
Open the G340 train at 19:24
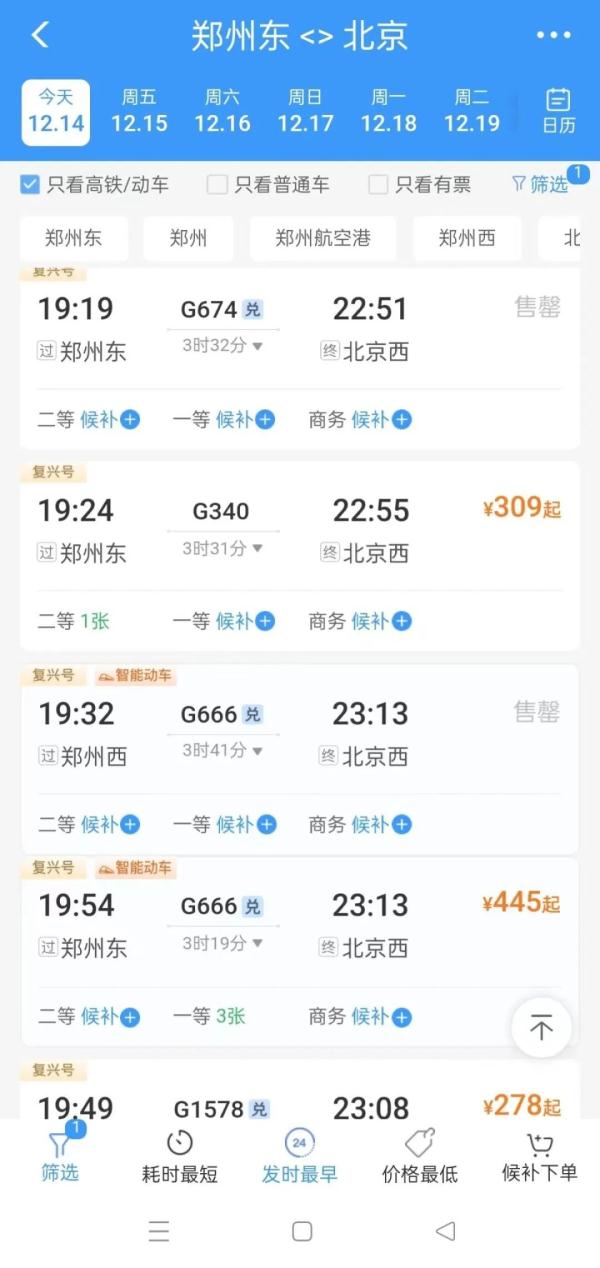[222, 511]
